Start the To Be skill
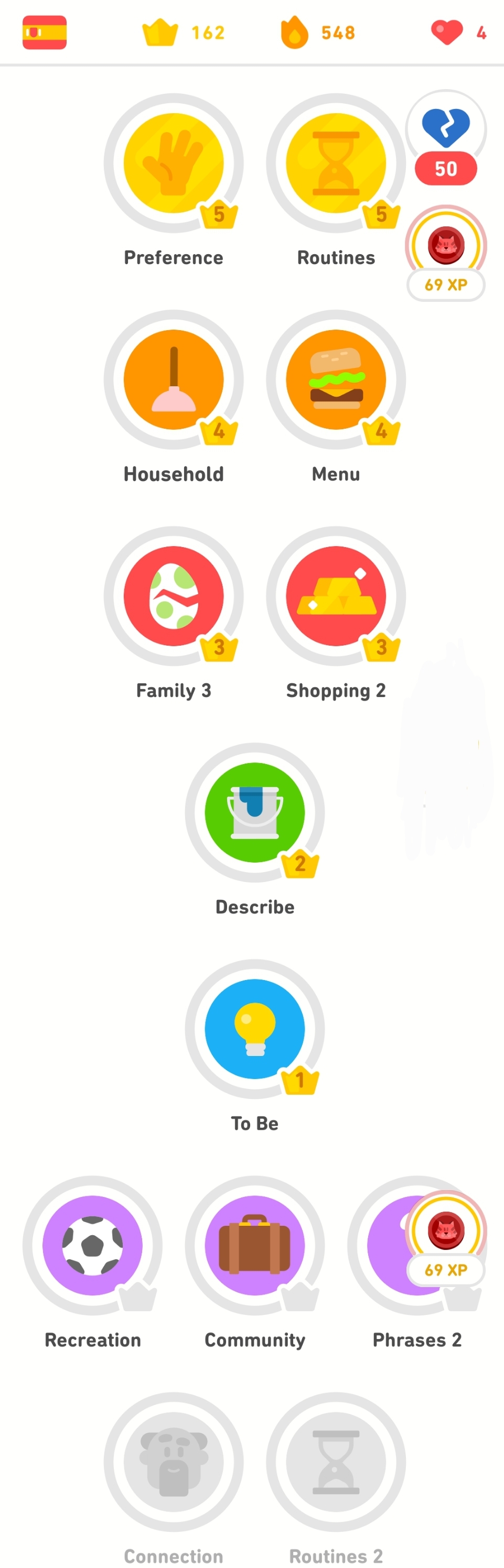The image size is (504, 1568). pyautogui.click(x=255, y=1029)
